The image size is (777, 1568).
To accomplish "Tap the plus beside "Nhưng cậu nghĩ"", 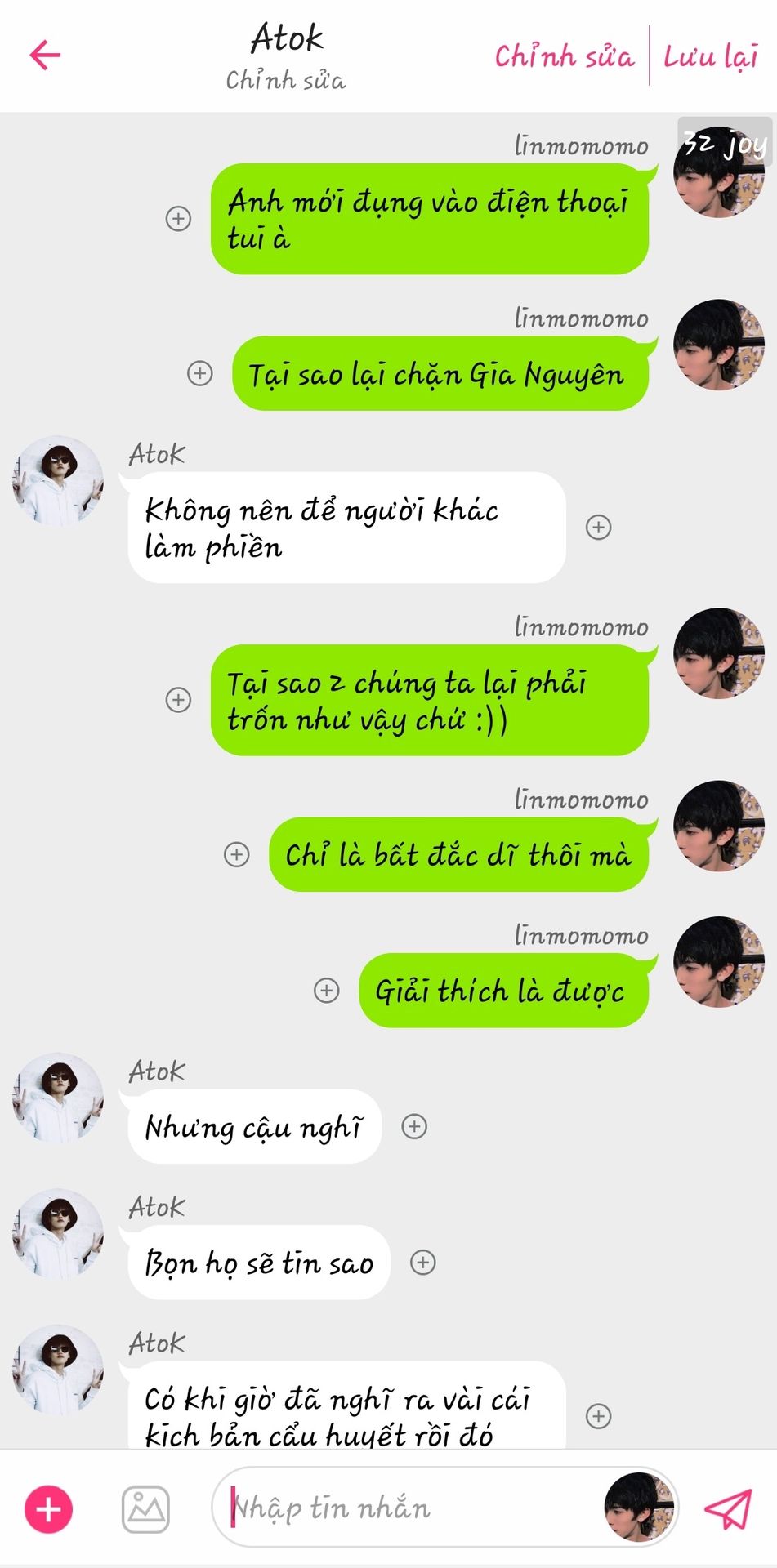I will (414, 1127).
